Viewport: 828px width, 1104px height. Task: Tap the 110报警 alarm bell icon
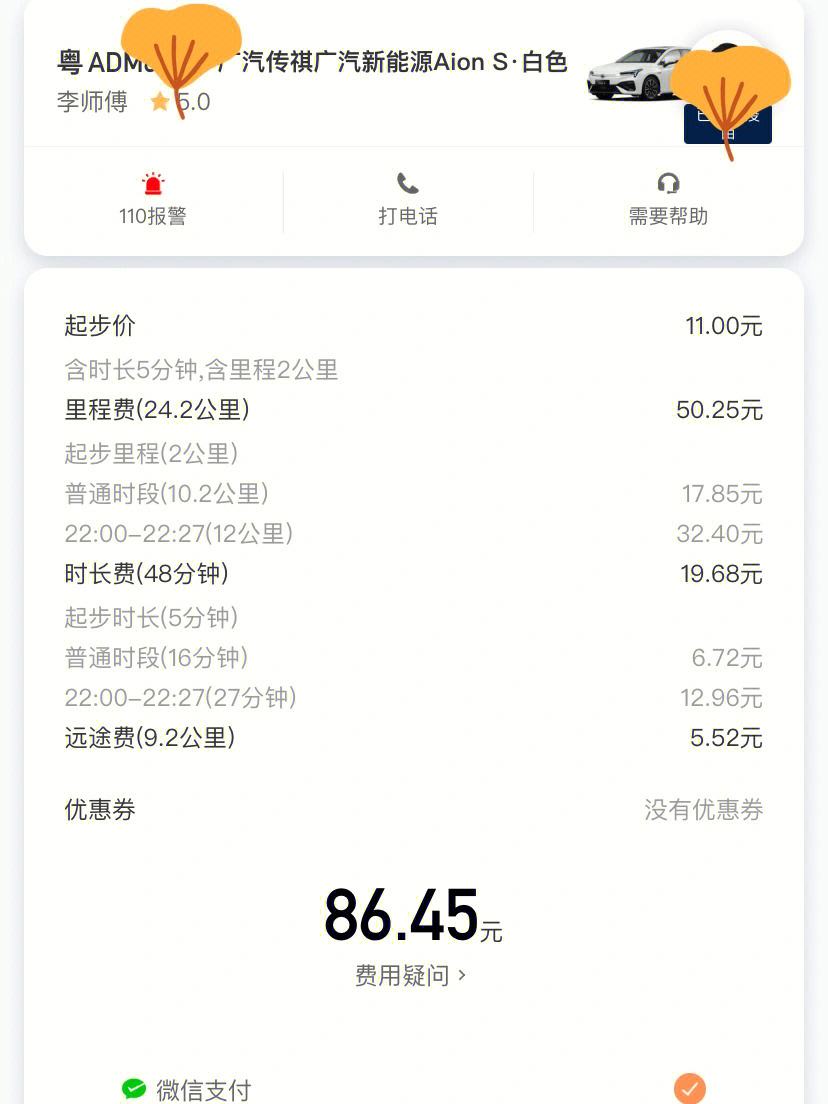tap(152, 183)
